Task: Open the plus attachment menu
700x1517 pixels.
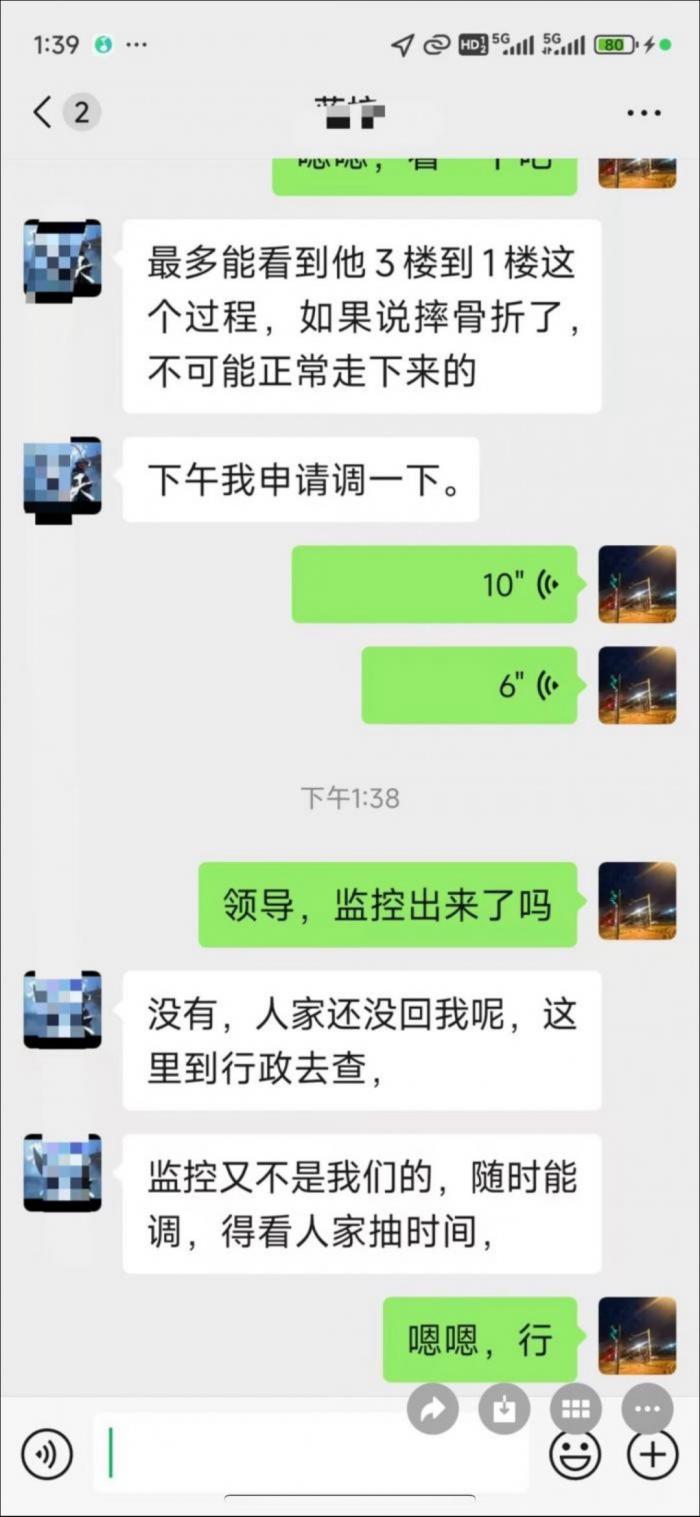Action: tap(652, 1454)
